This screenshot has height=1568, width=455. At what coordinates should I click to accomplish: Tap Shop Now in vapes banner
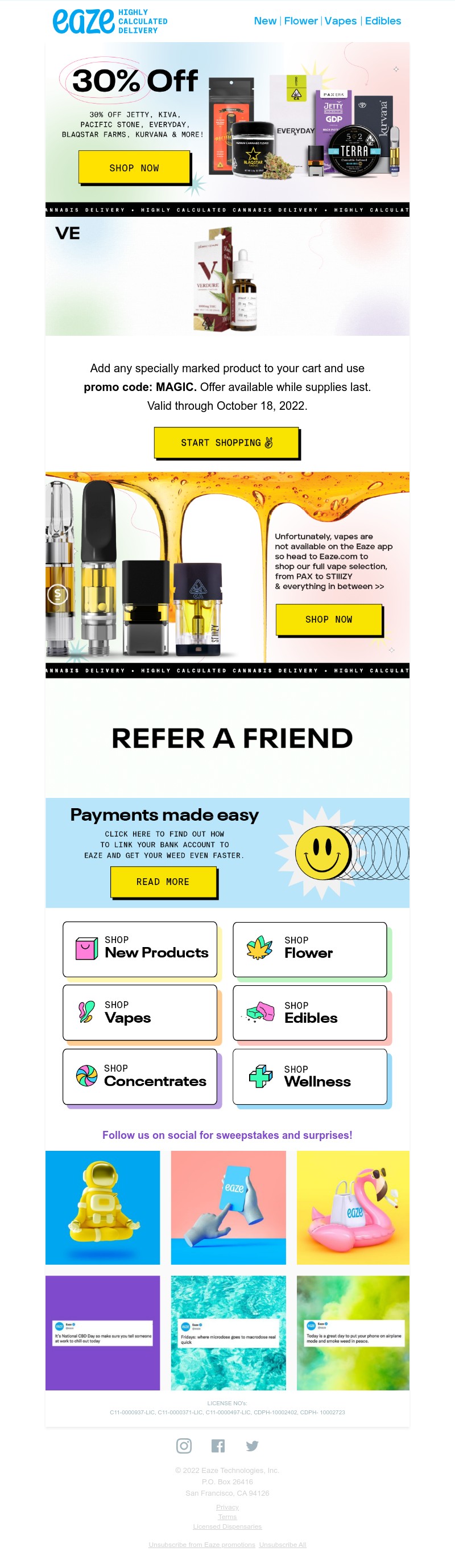[x=329, y=619]
